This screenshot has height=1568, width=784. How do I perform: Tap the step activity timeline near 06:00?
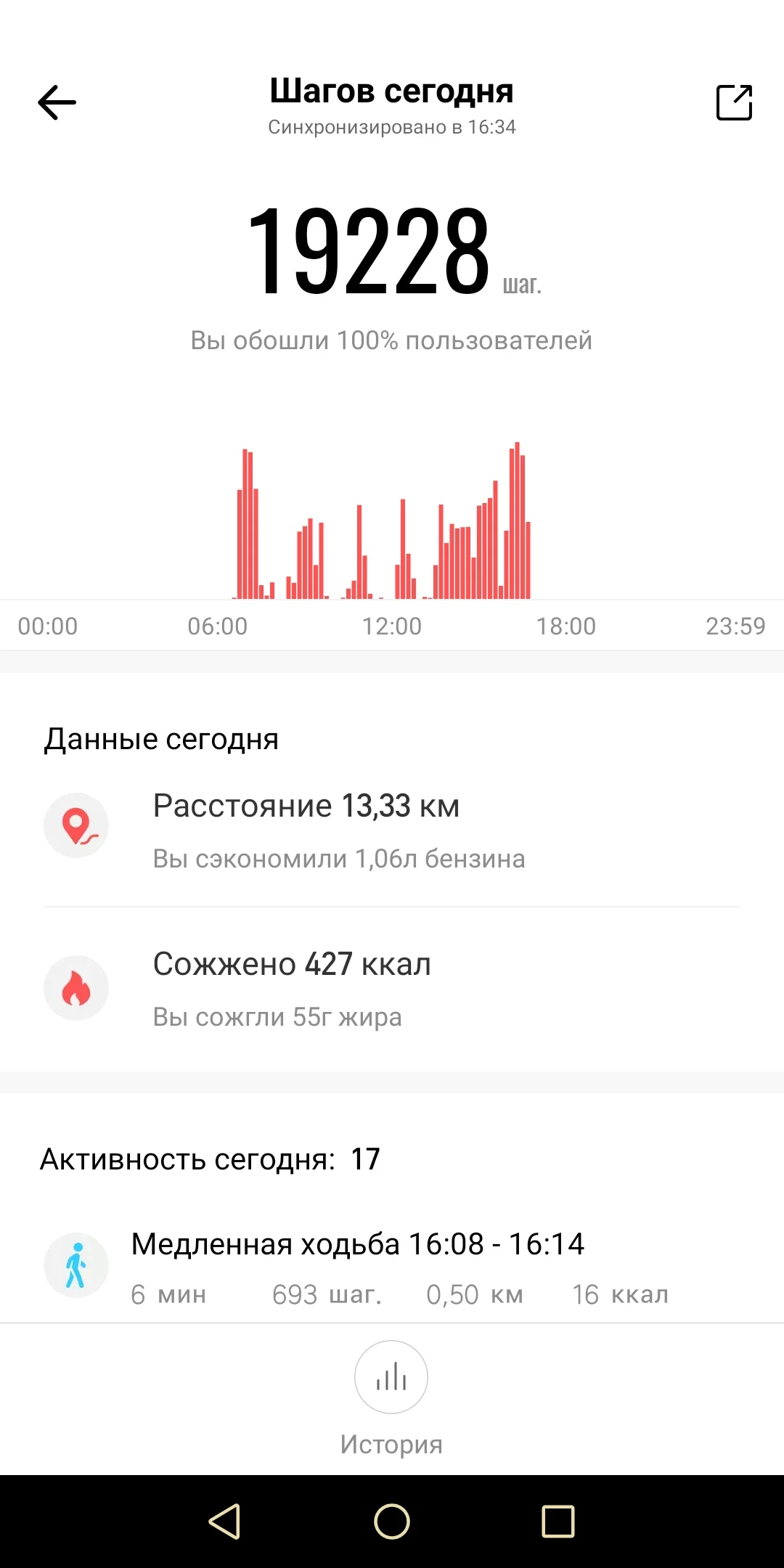click(247, 544)
